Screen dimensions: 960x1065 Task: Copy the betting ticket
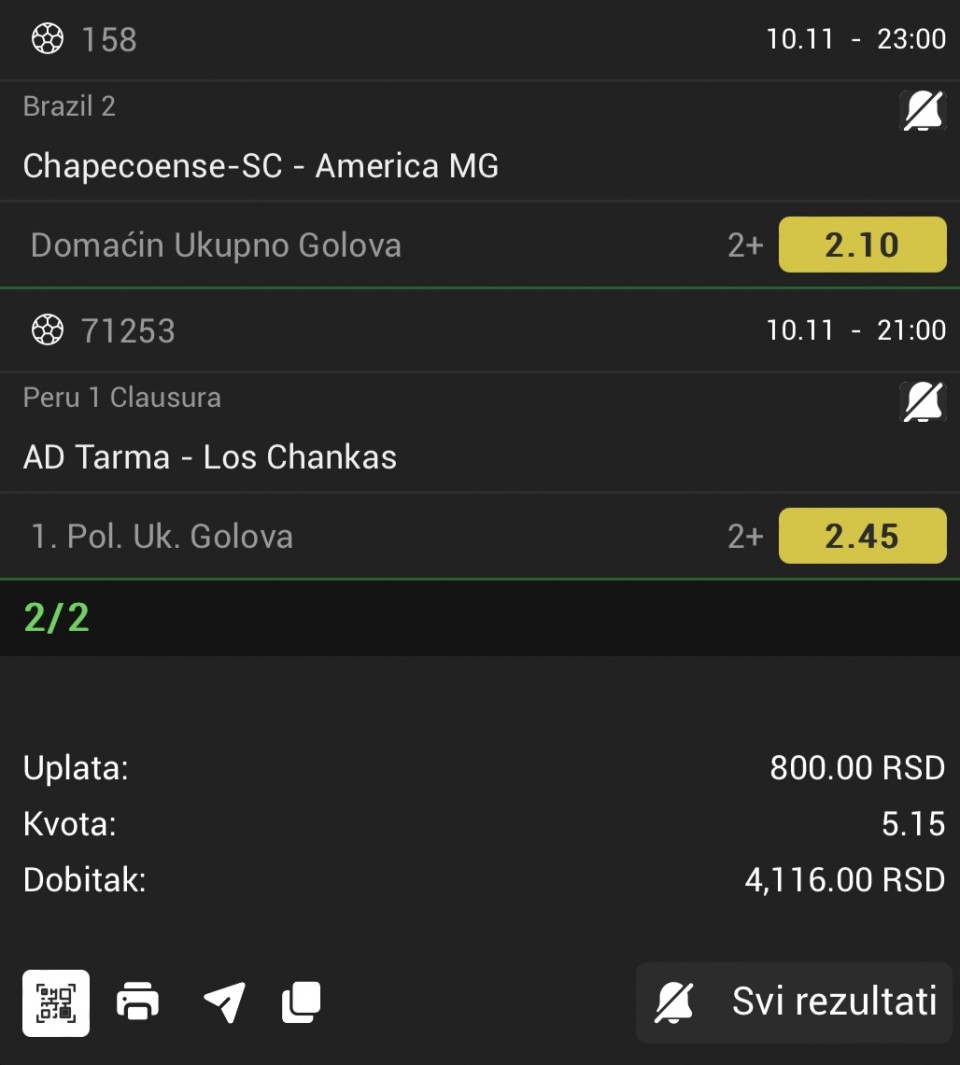[x=301, y=1002]
